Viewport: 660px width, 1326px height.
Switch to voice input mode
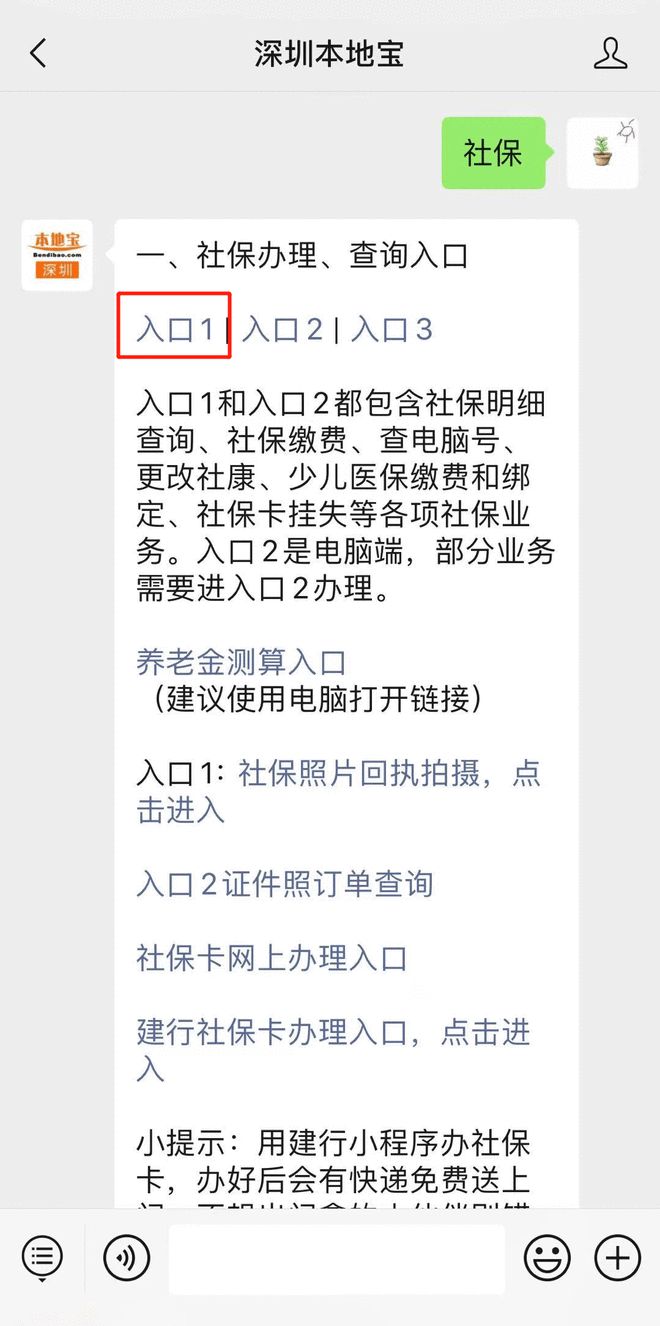(126, 1257)
